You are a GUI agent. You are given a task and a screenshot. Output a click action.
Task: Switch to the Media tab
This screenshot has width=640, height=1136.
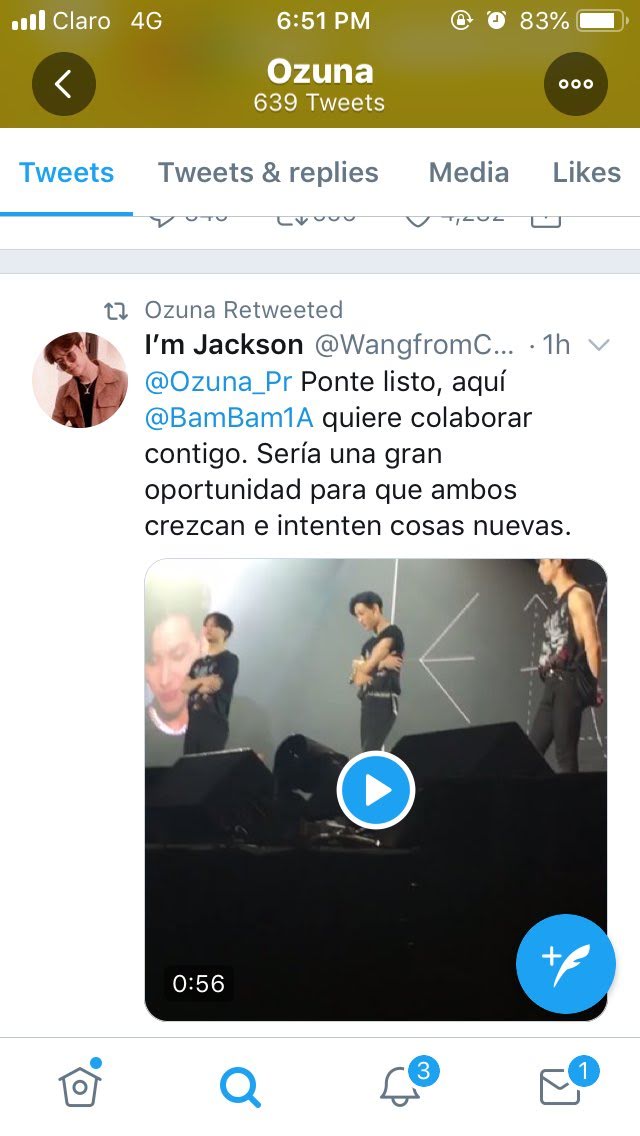pos(468,172)
